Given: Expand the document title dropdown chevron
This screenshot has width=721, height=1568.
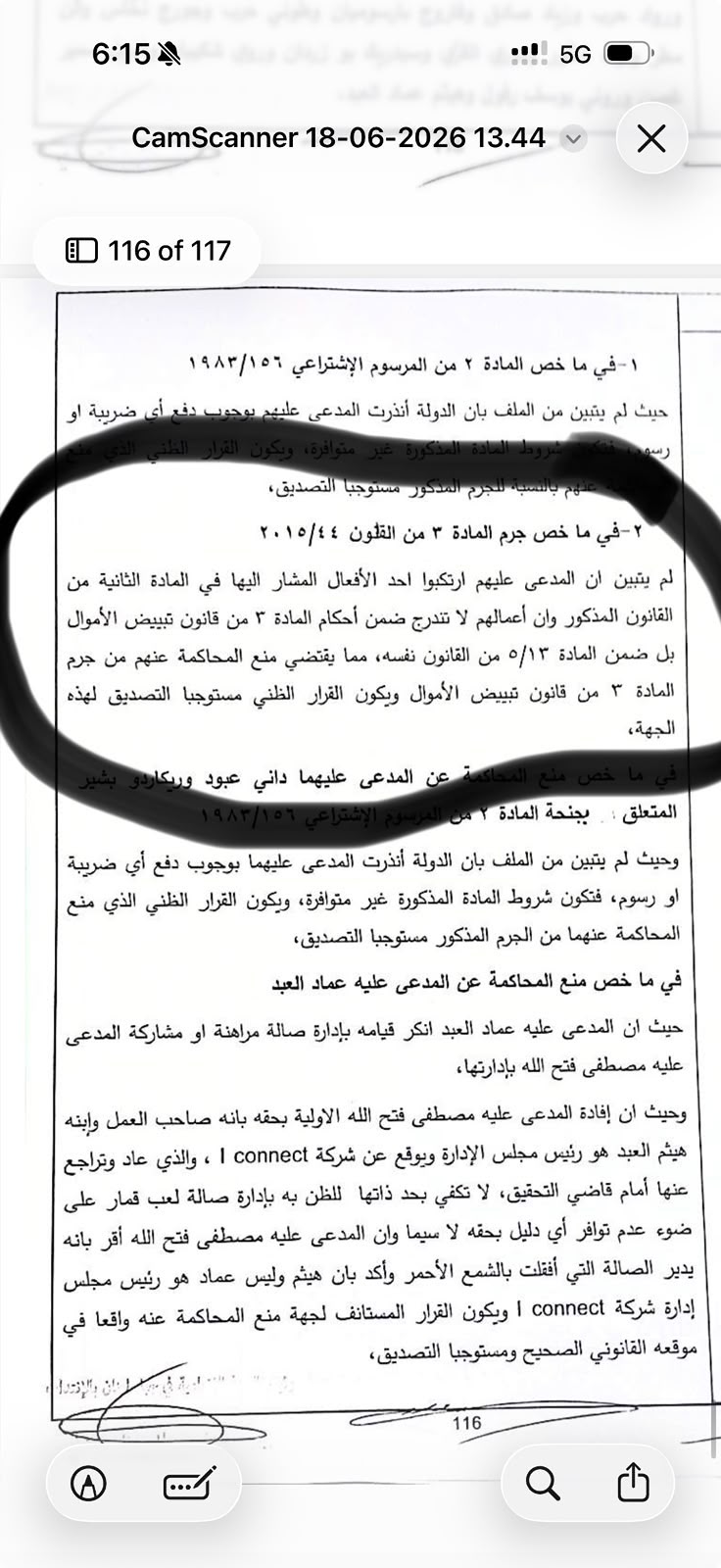Looking at the screenshot, I should [574, 139].
